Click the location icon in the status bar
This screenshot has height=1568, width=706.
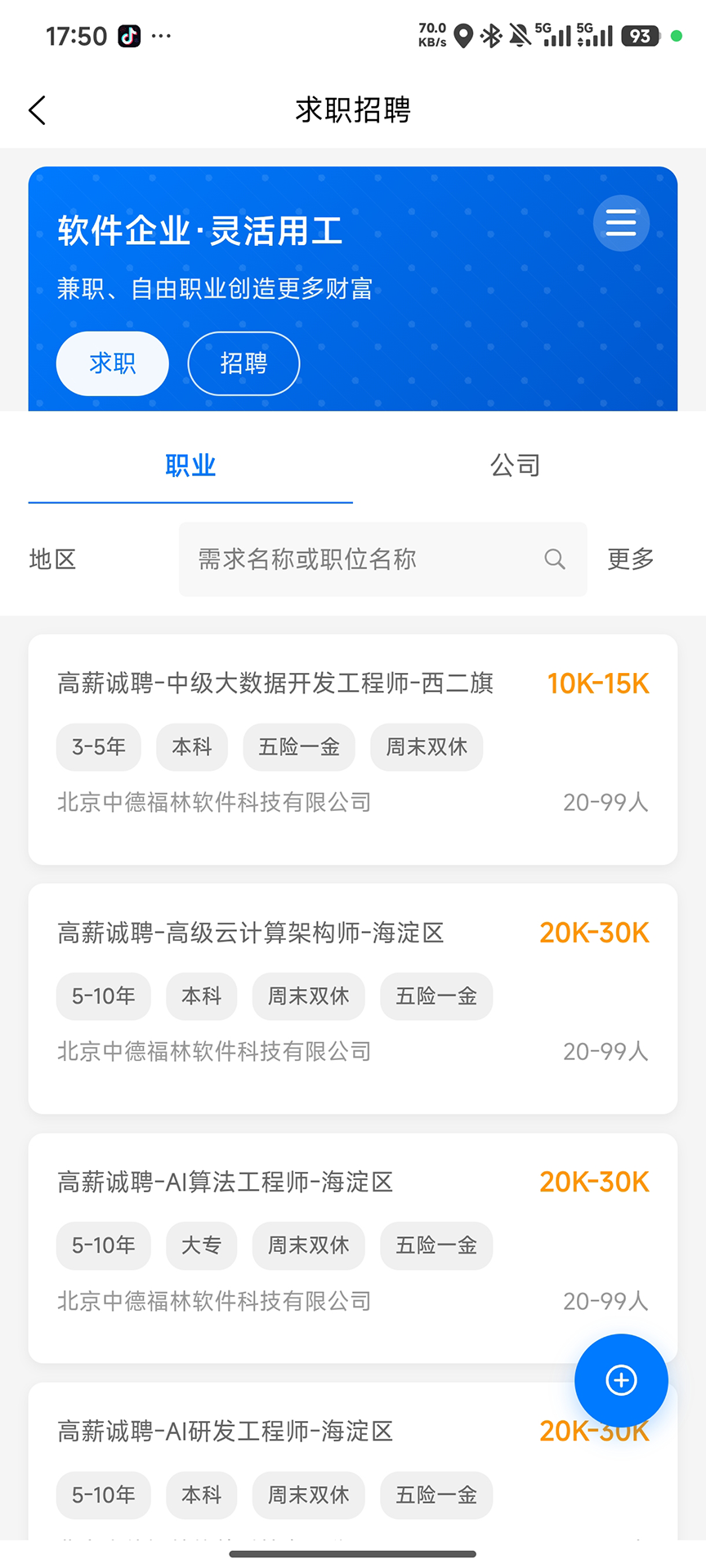462,36
